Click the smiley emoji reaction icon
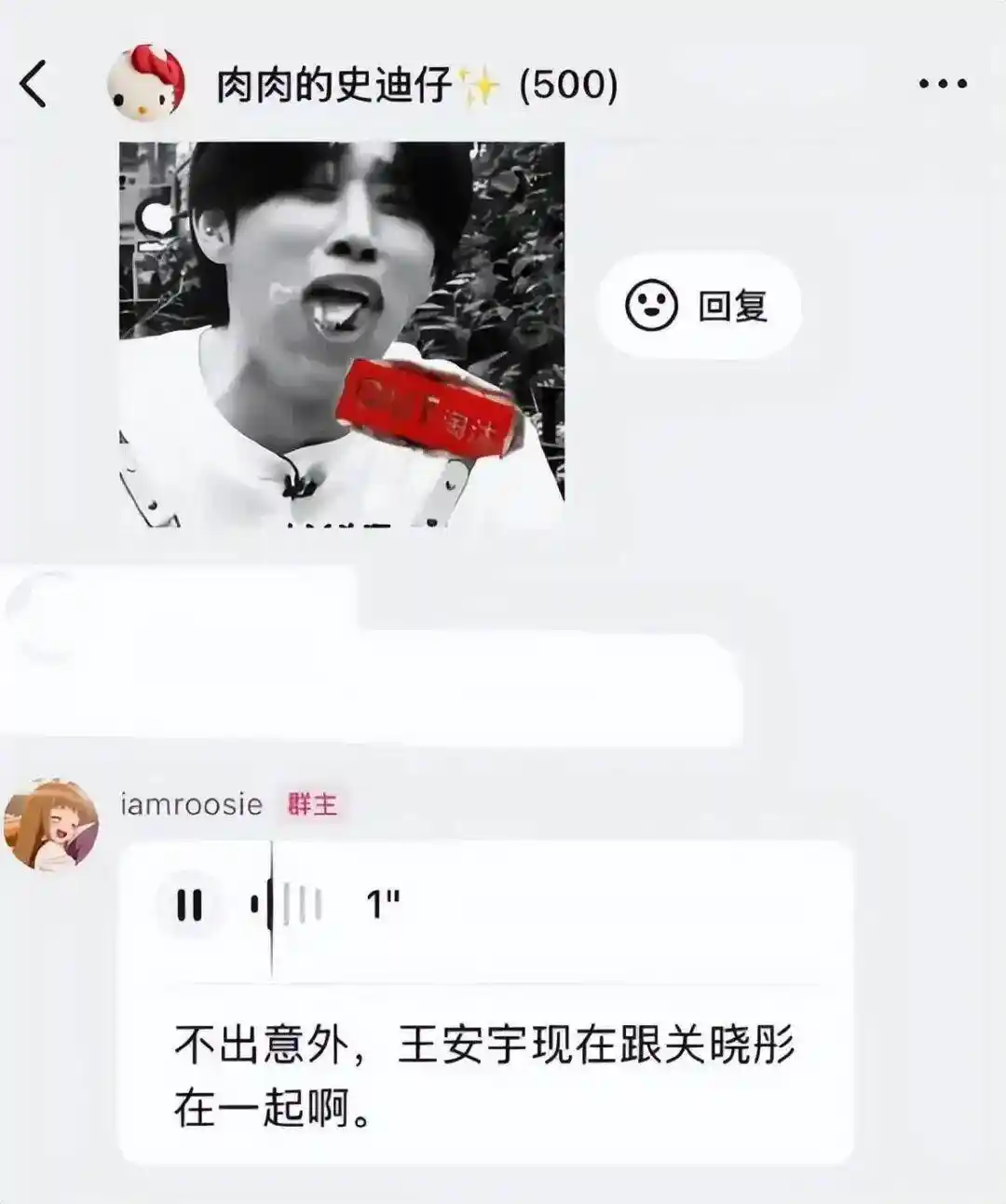Viewport: 1006px width, 1204px height. coord(652,303)
